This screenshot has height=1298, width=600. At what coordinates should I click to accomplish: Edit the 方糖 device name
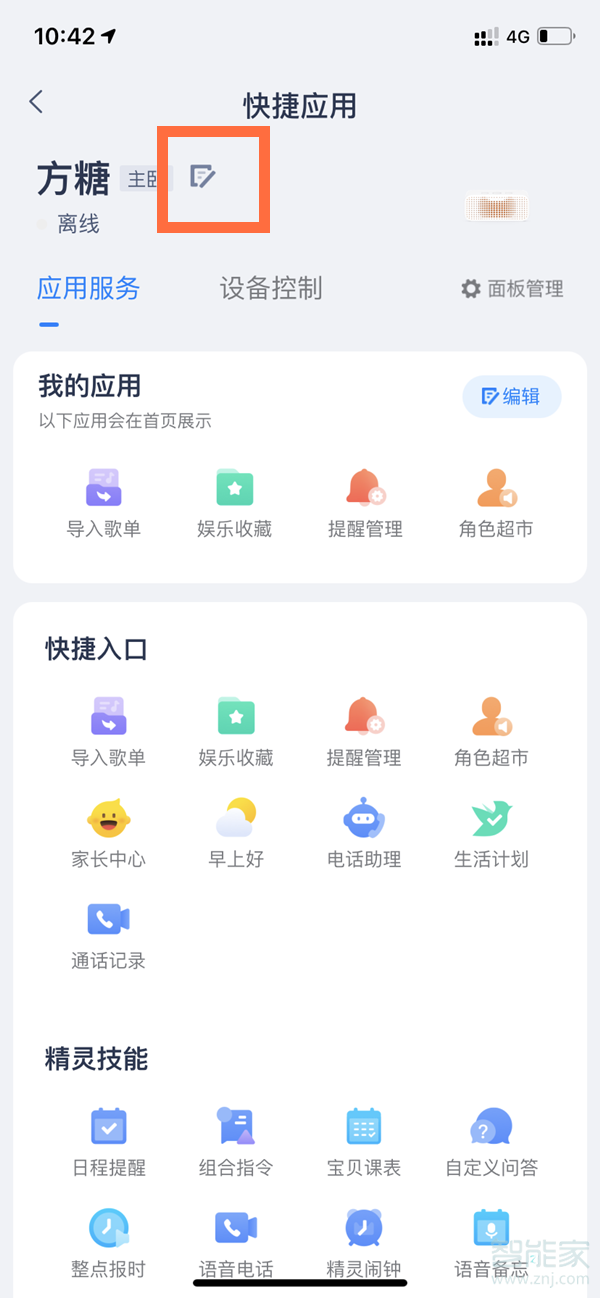click(x=203, y=178)
